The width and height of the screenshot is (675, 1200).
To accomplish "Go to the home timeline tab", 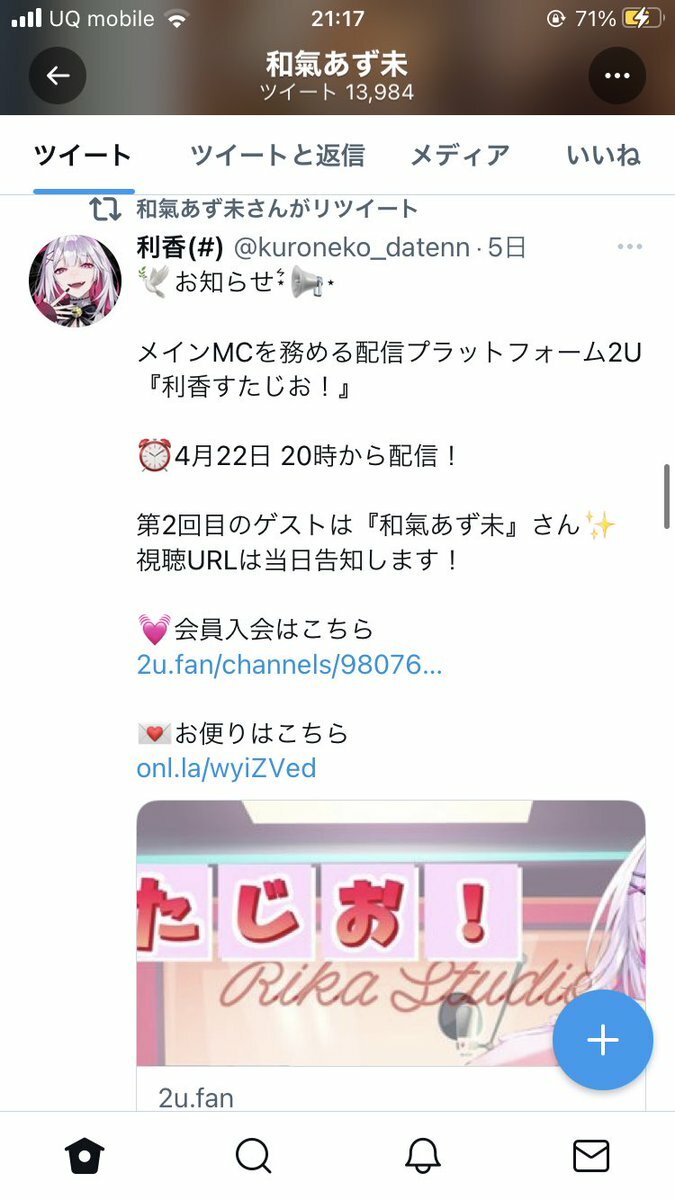I will click(84, 1156).
